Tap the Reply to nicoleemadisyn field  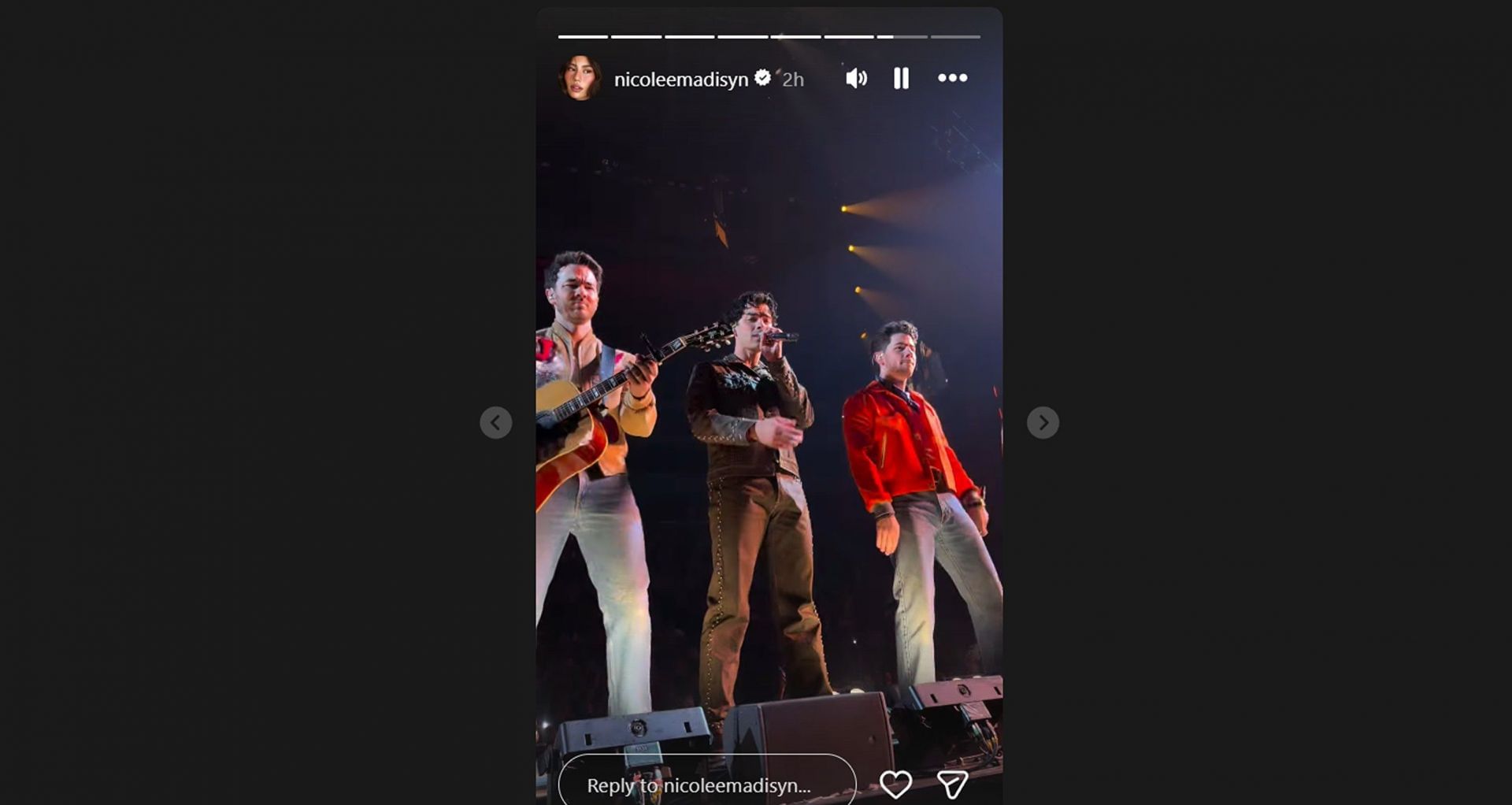coord(706,785)
